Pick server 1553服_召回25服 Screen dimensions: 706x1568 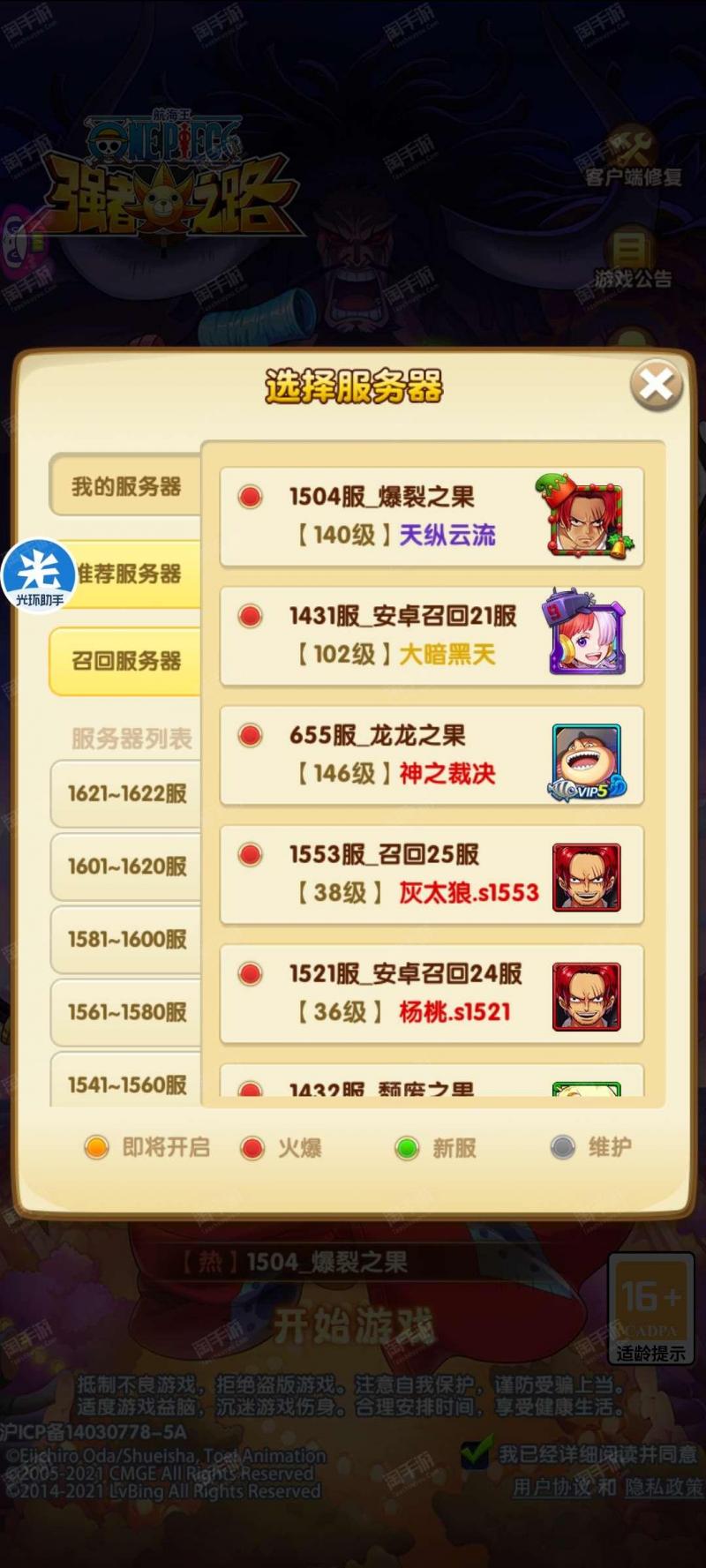432,874
